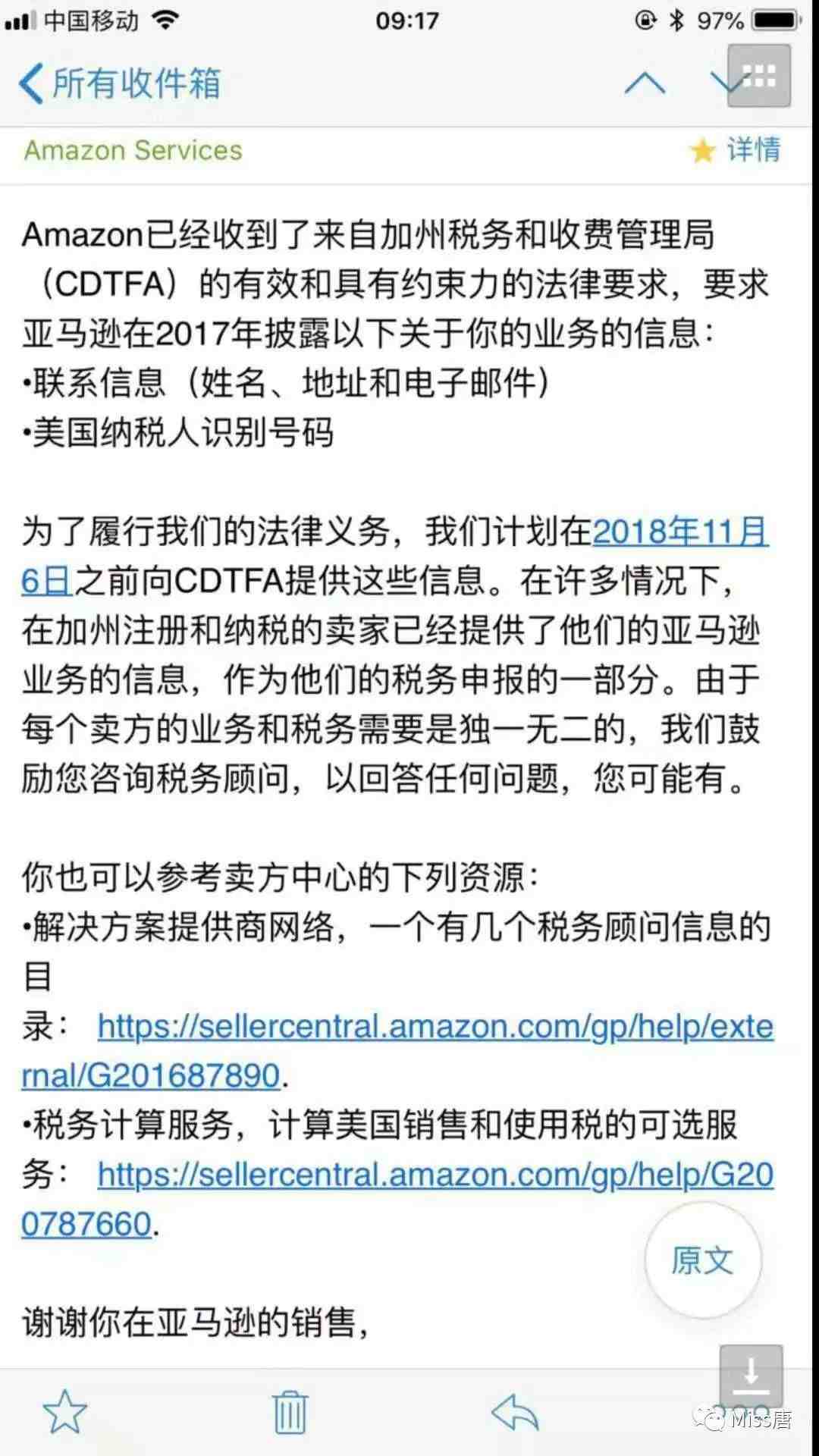Jump to the previous email with up arrow
Image resolution: width=819 pixels, height=1456 pixels.
(x=644, y=83)
